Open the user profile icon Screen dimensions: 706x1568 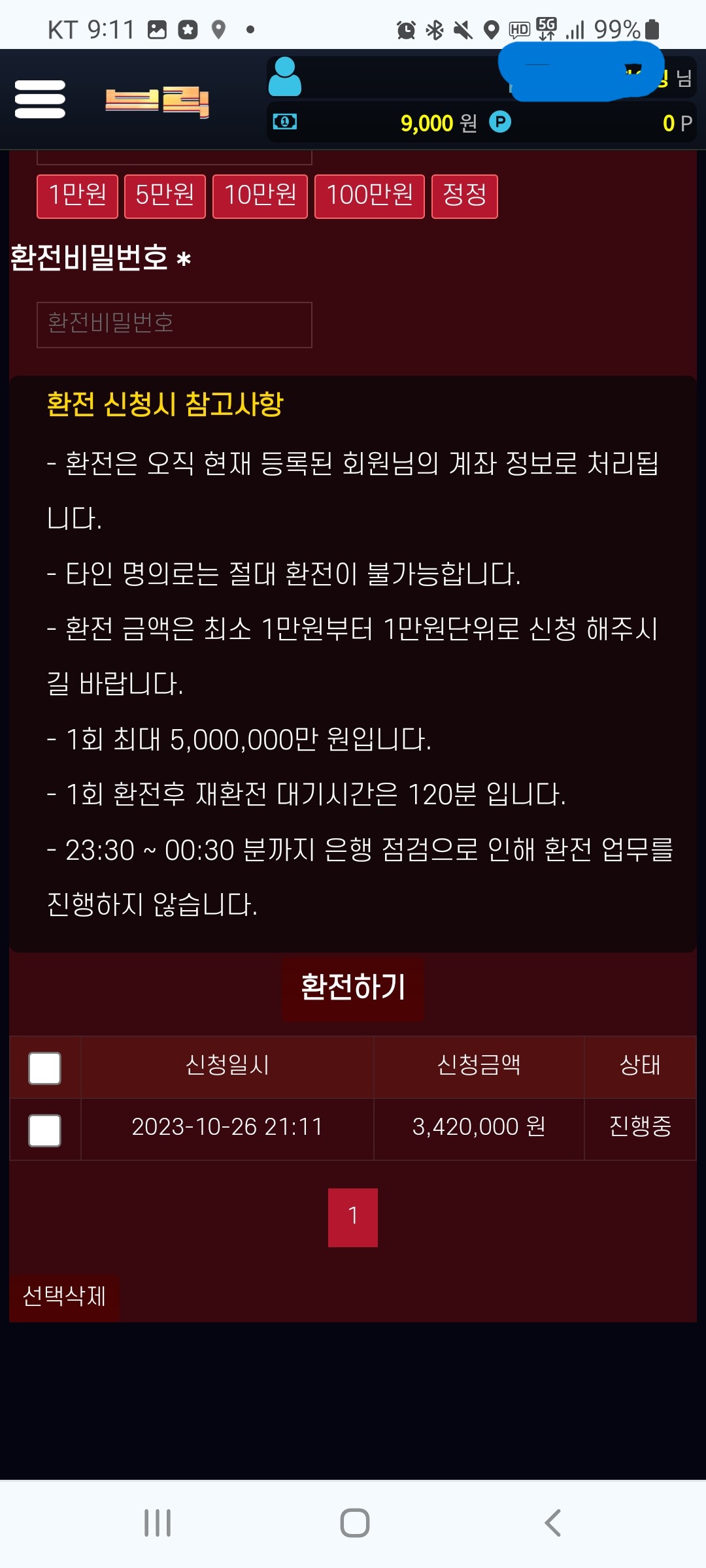tap(285, 77)
